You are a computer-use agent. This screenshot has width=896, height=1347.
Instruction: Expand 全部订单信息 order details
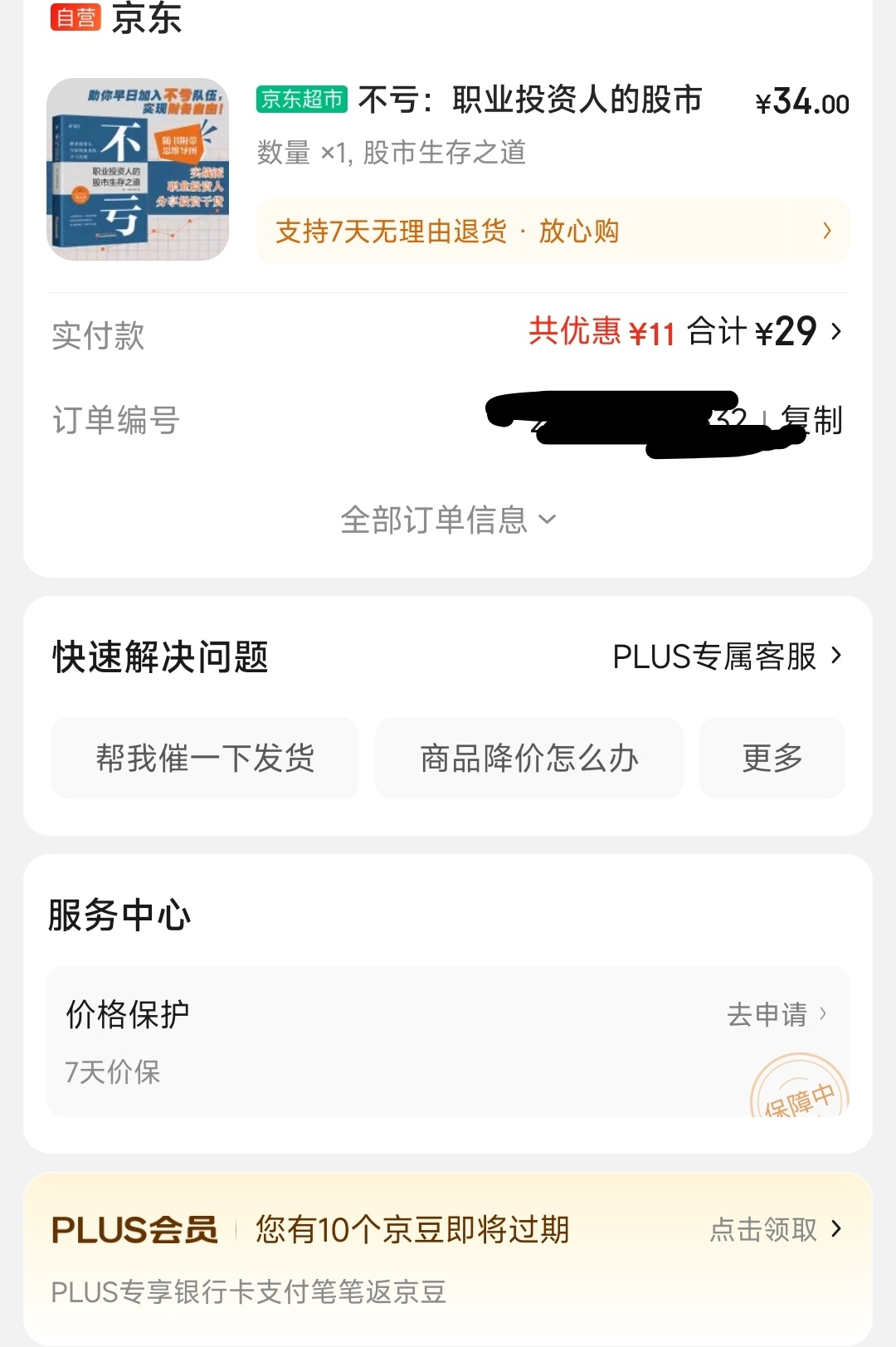point(448,520)
